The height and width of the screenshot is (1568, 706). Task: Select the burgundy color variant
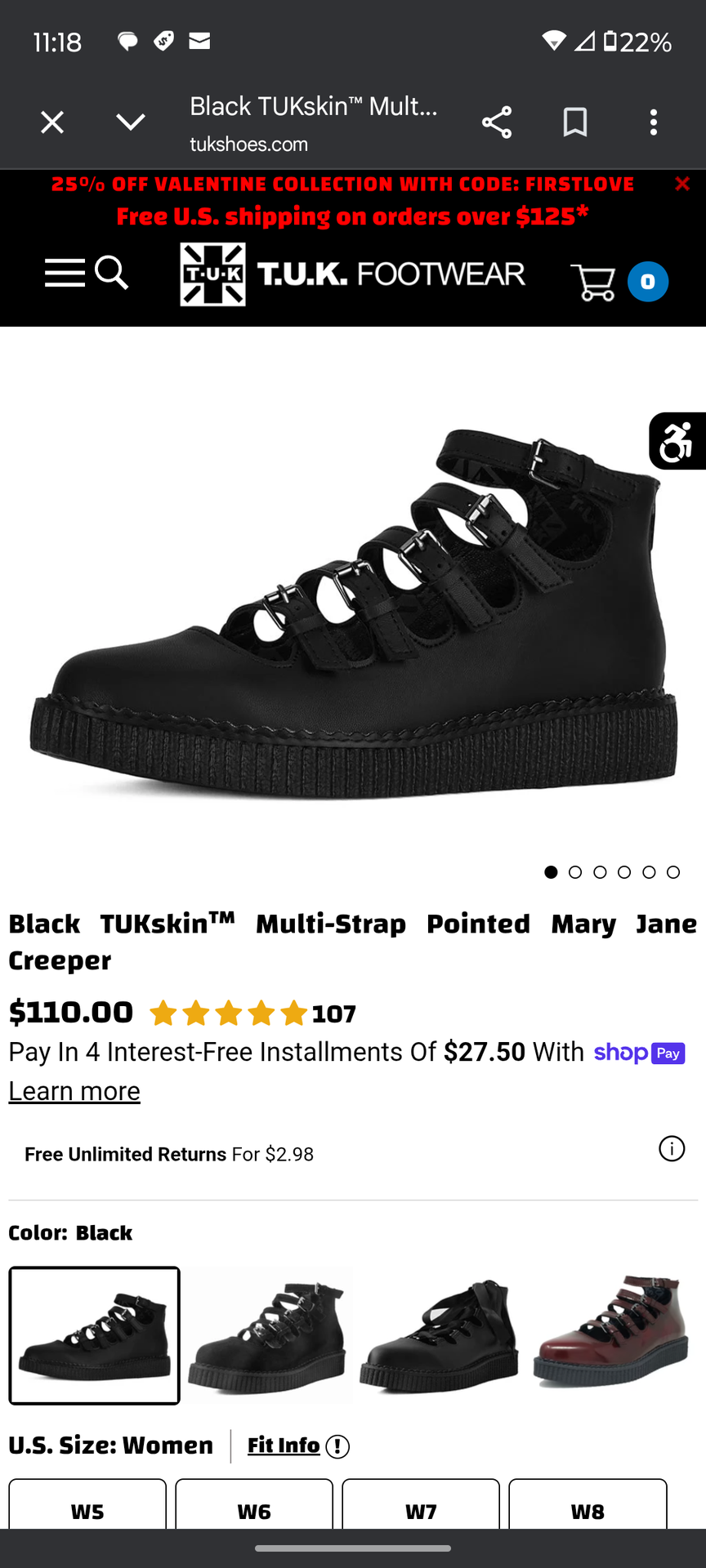pos(610,1335)
